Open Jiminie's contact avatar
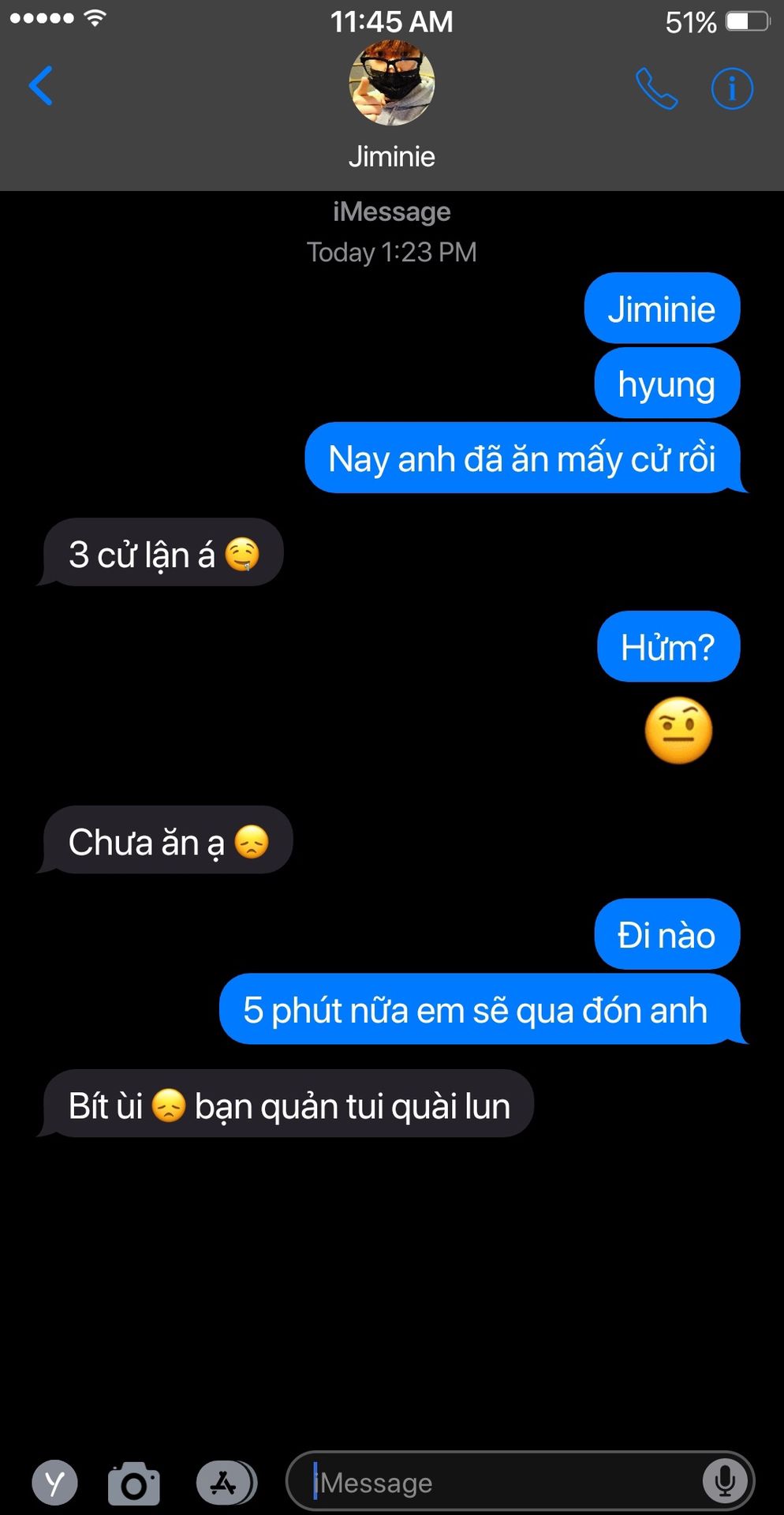The image size is (784, 1515). pyautogui.click(x=392, y=84)
